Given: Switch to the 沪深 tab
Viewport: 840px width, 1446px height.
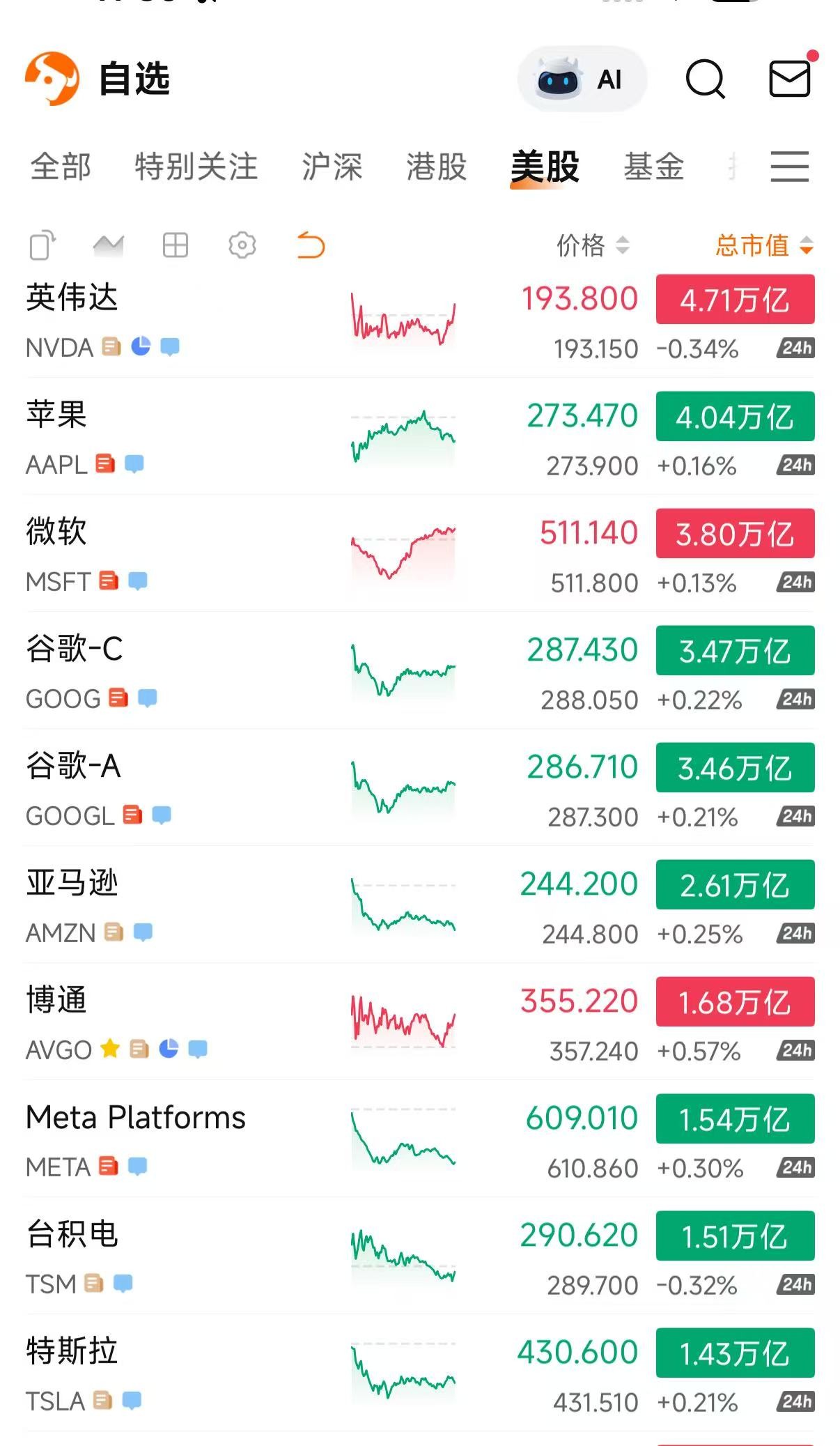Looking at the screenshot, I should coord(332,167).
